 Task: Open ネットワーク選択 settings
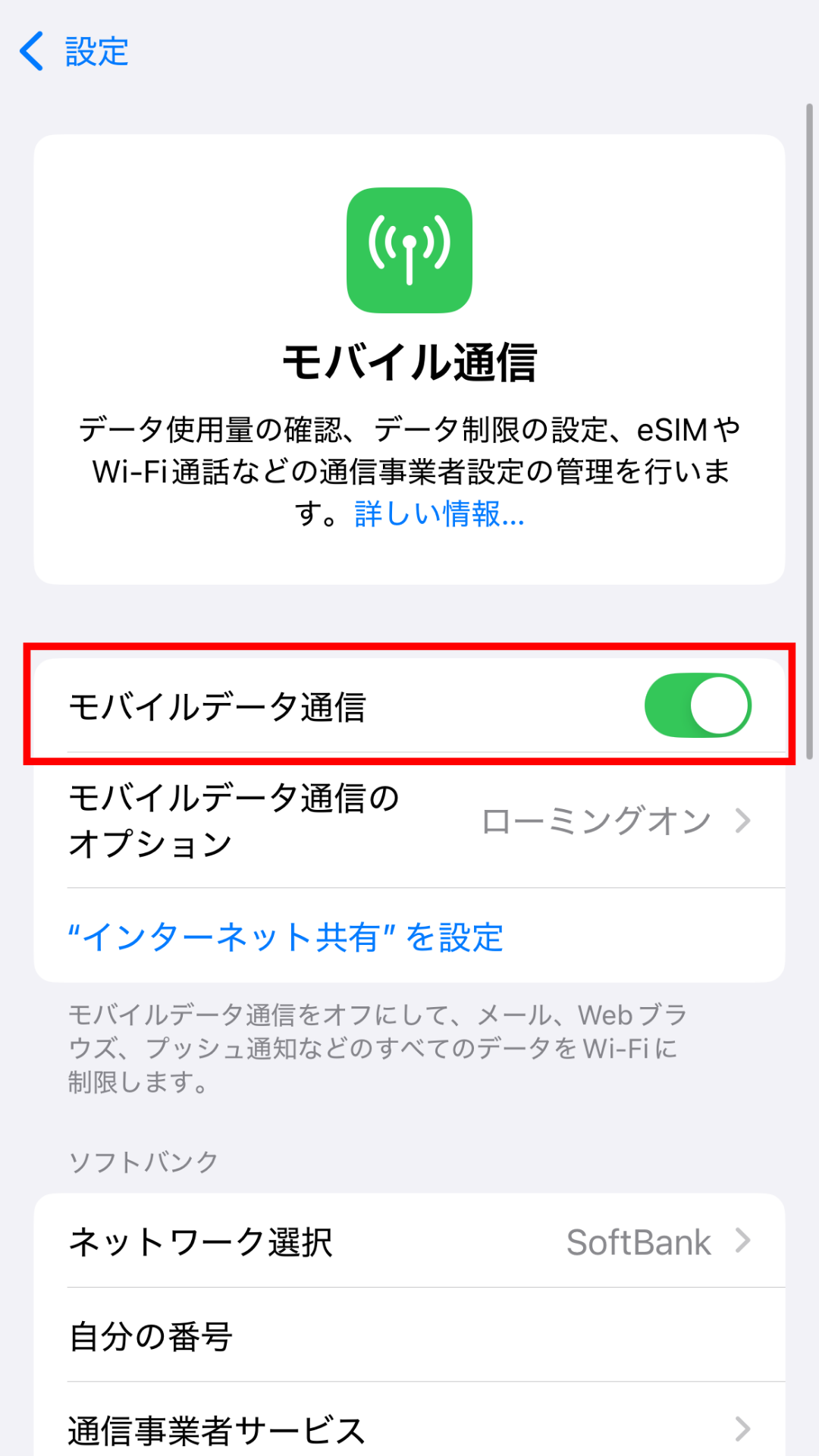pyautogui.click(x=409, y=1241)
